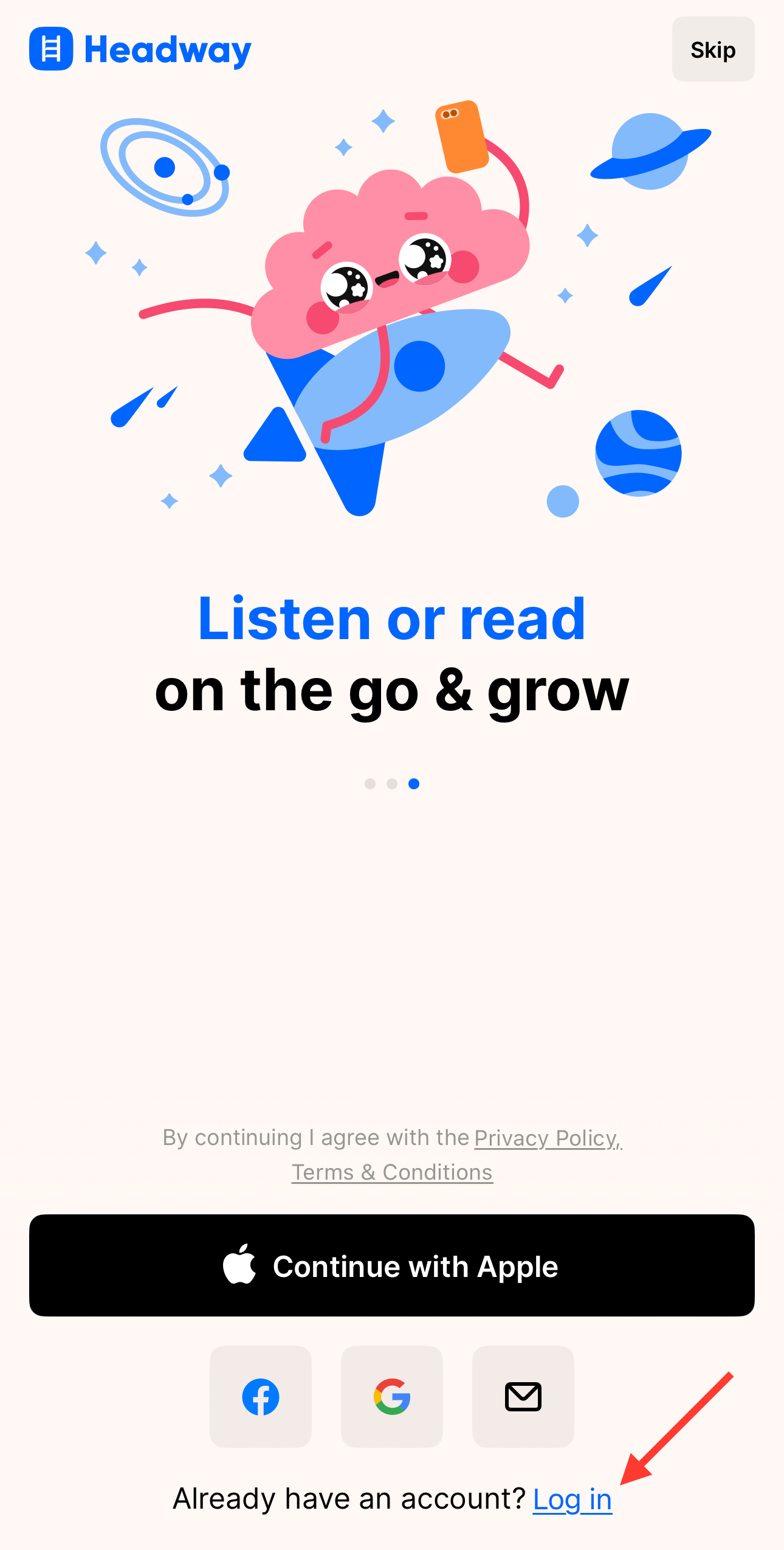The width and height of the screenshot is (784, 1550).
Task: View the Terms & Conditions
Action: click(x=391, y=1172)
